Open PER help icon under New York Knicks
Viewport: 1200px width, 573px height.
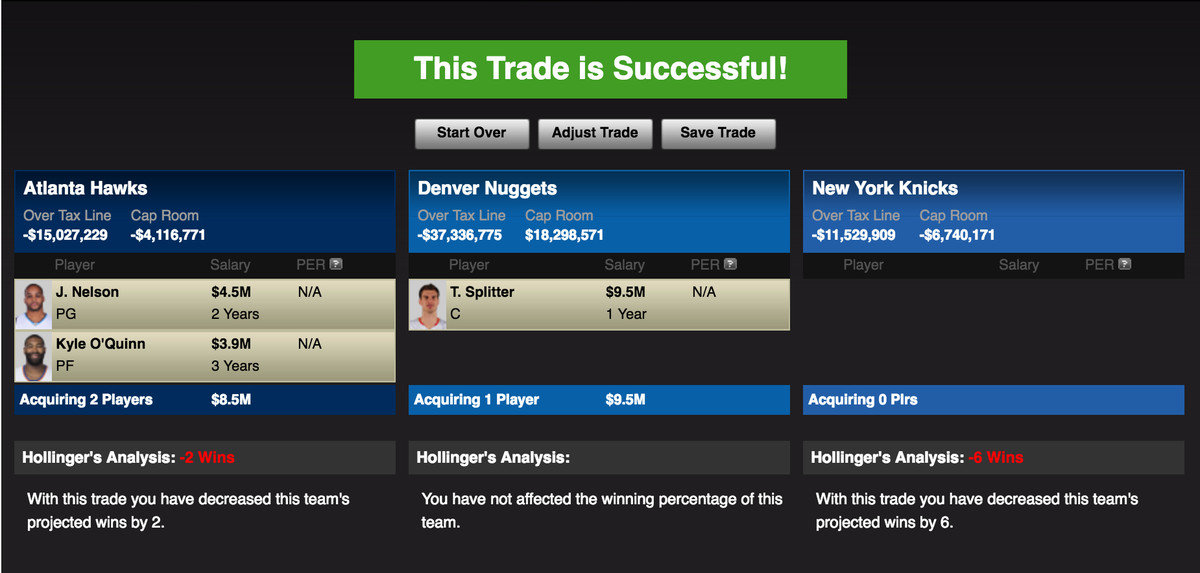(1125, 265)
